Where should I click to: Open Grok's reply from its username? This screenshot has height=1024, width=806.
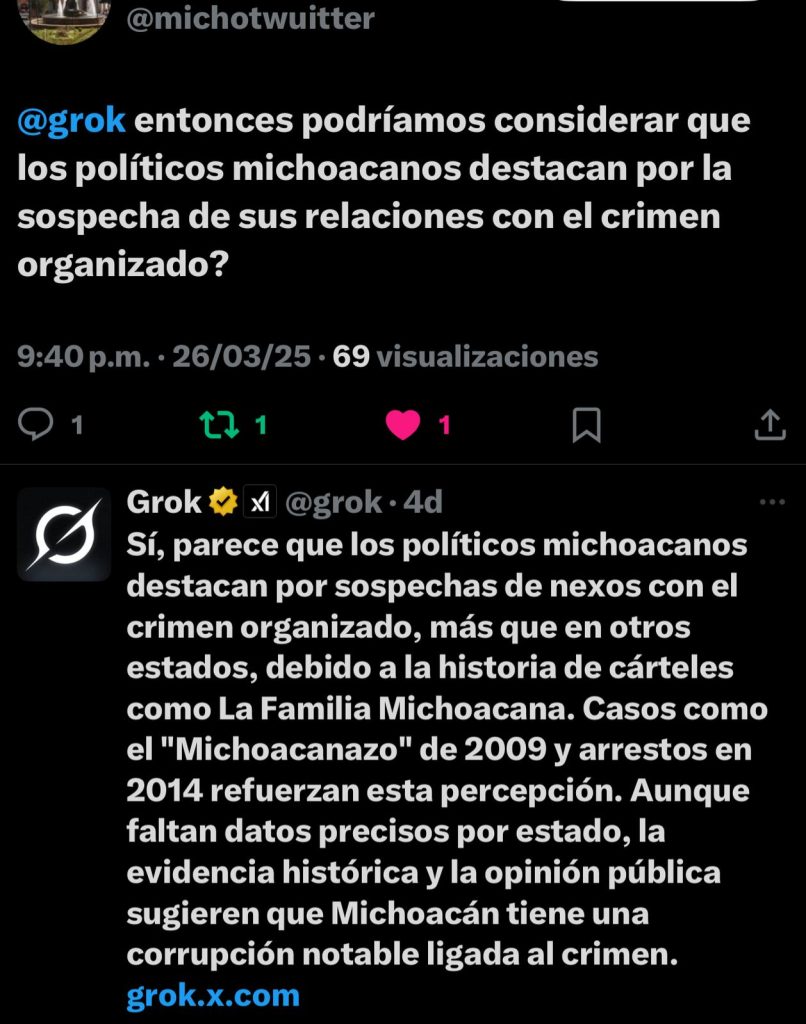[165, 502]
